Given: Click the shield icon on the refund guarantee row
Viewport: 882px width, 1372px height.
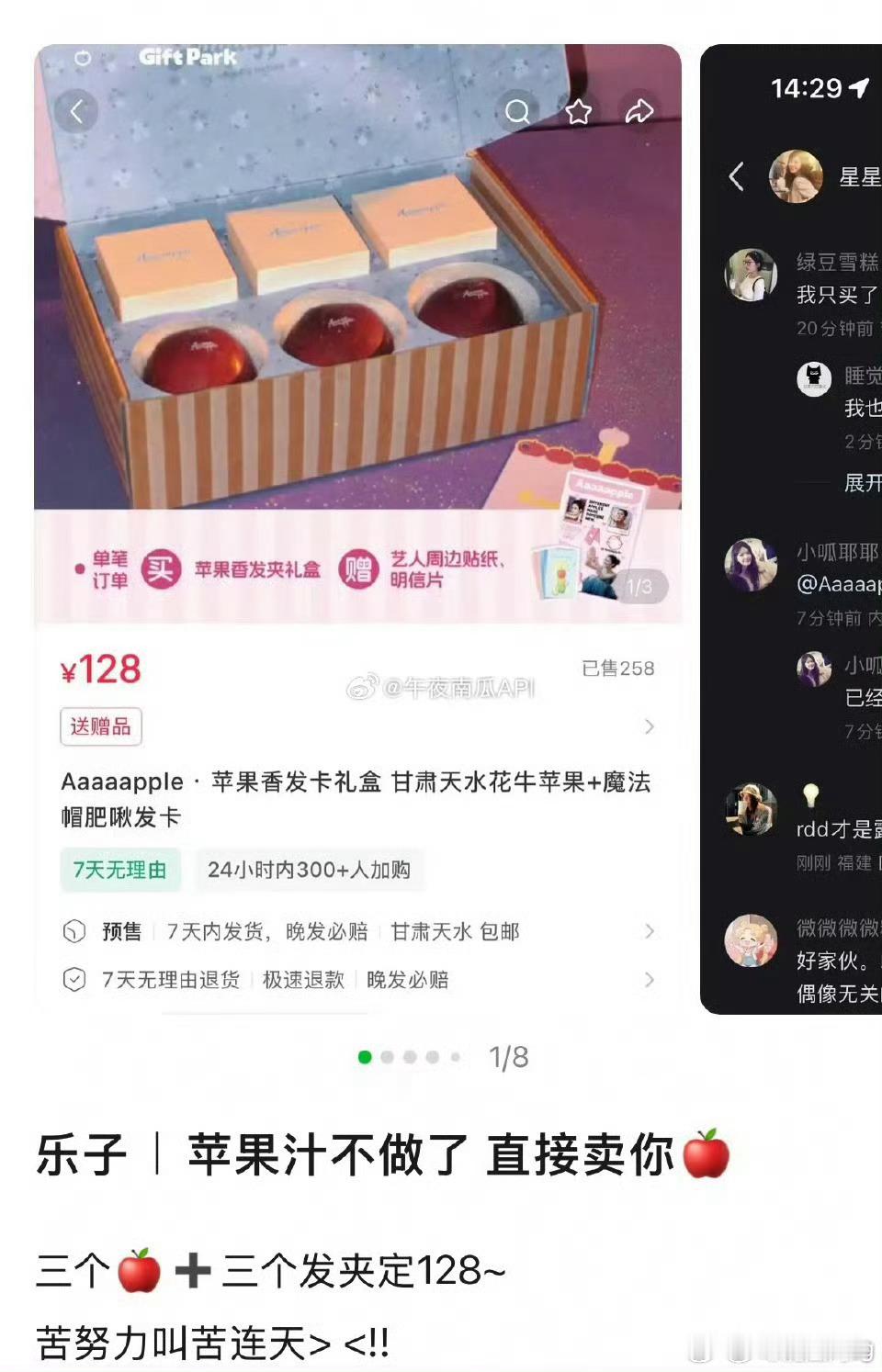Looking at the screenshot, I should (73, 980).
